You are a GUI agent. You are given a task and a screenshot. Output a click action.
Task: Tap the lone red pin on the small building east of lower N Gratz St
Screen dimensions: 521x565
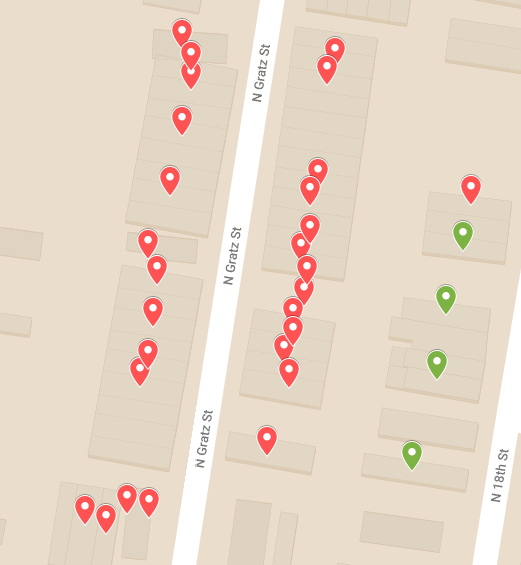tap(267, 440)
